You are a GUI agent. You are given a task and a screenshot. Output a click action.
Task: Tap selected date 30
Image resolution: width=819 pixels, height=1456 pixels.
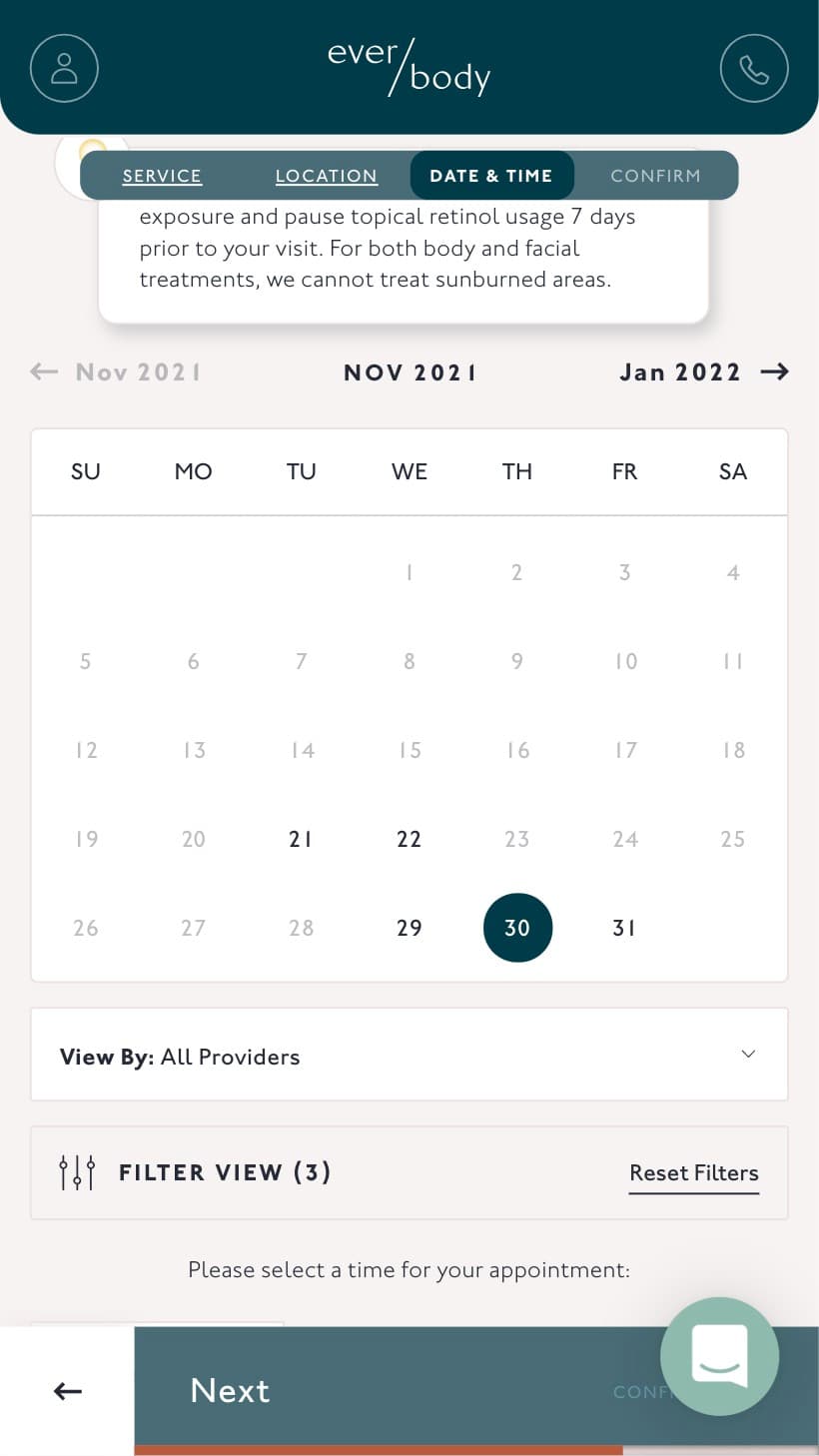pyautogui.click(x=517, y=928)
